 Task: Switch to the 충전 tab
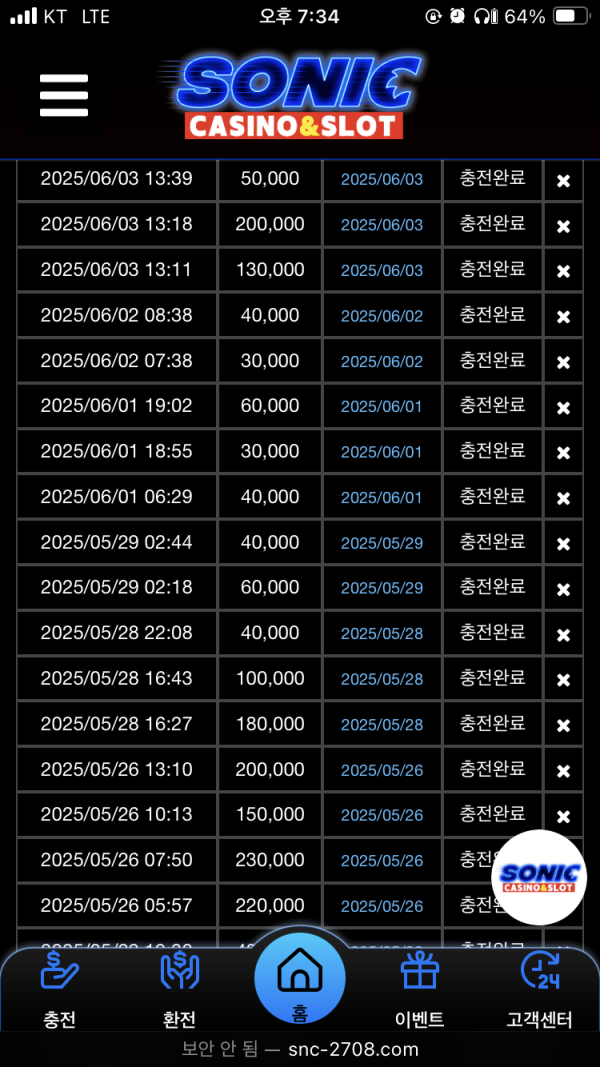(60, 989)
